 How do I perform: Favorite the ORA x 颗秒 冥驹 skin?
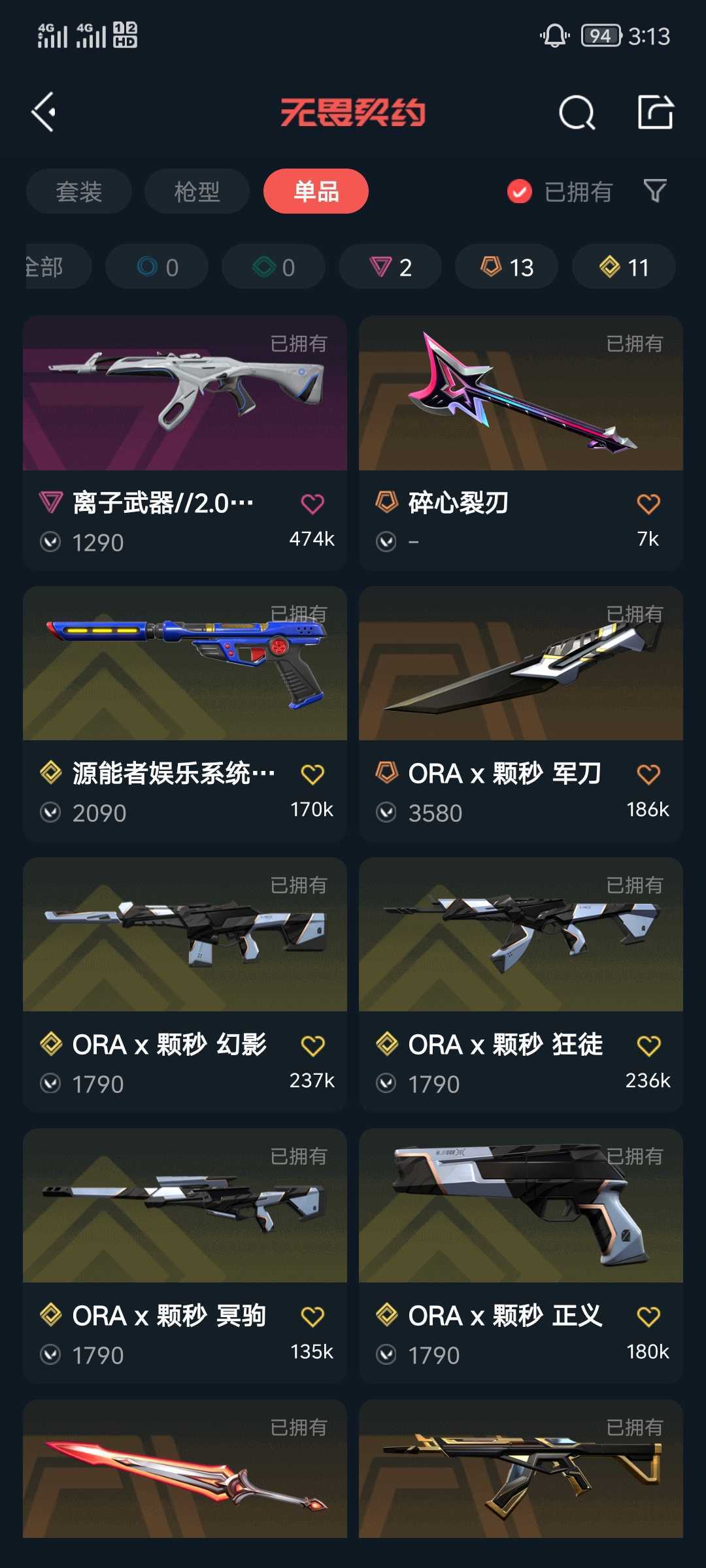(x=312, y=1316)
